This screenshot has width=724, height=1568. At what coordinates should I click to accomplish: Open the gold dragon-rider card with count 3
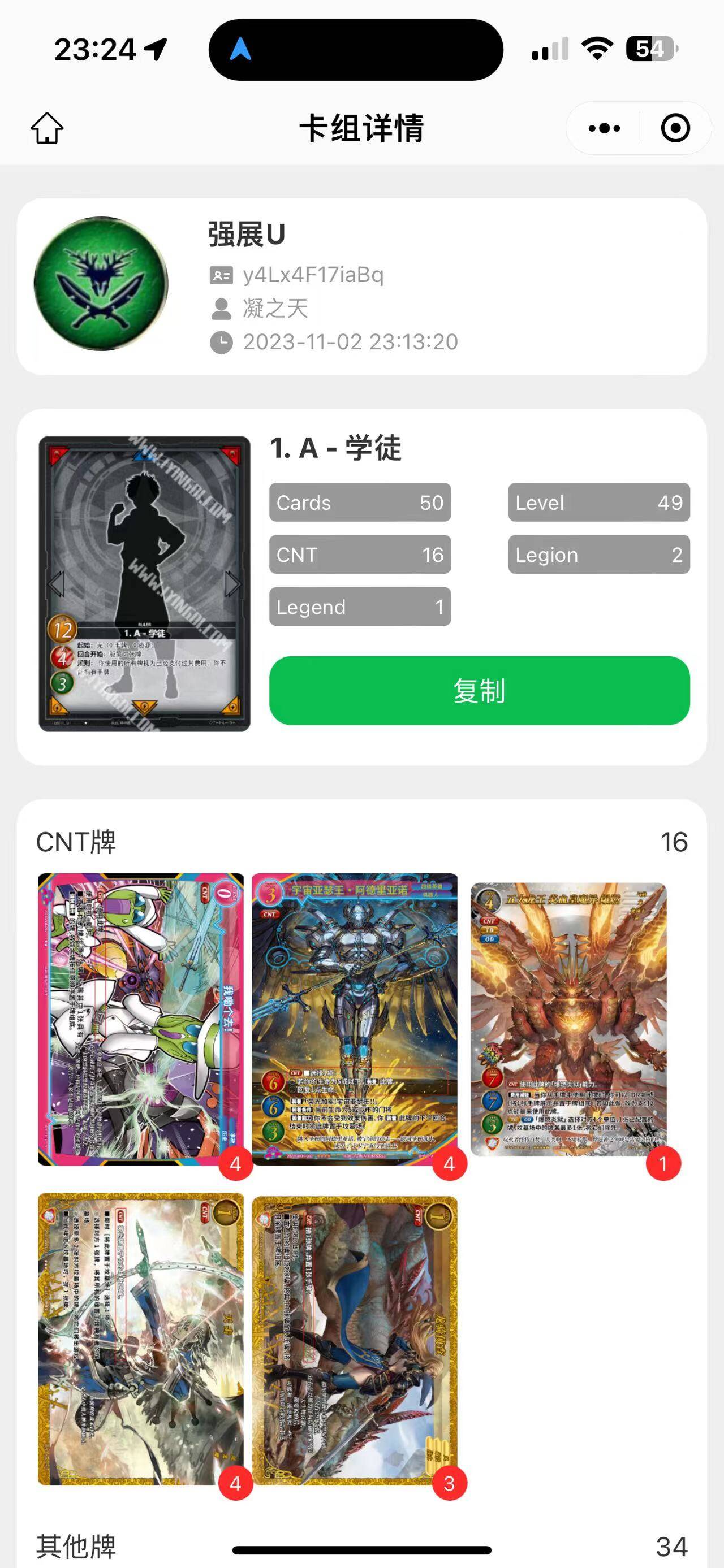355,1339
